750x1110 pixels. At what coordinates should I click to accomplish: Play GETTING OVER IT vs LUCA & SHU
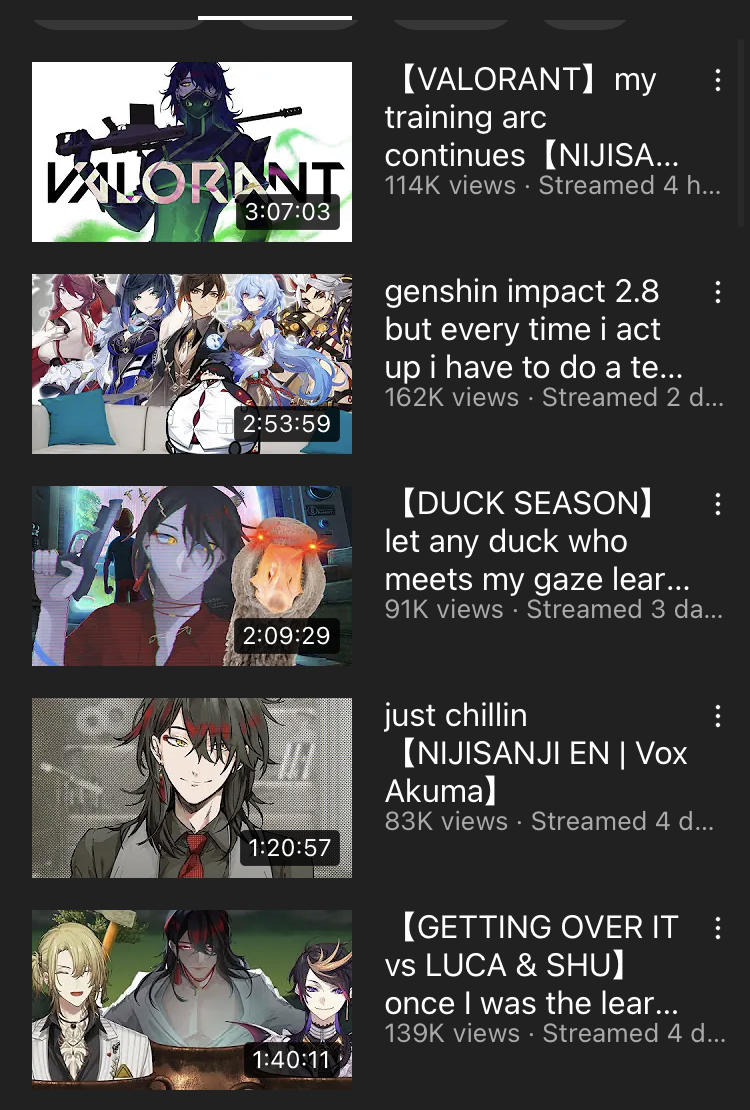pos(192,1000)
